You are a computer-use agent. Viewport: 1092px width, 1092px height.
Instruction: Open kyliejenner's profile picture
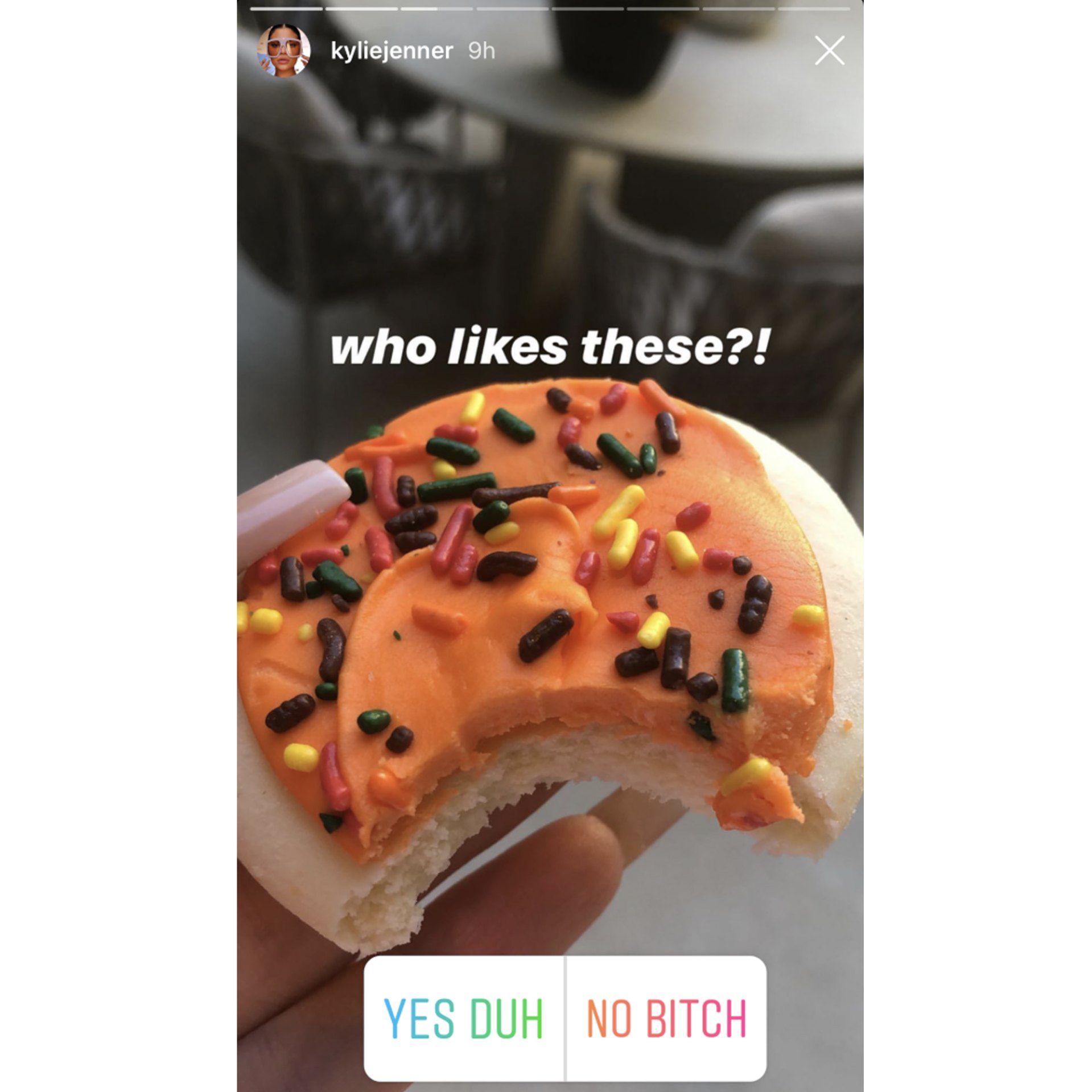(284, 51)
